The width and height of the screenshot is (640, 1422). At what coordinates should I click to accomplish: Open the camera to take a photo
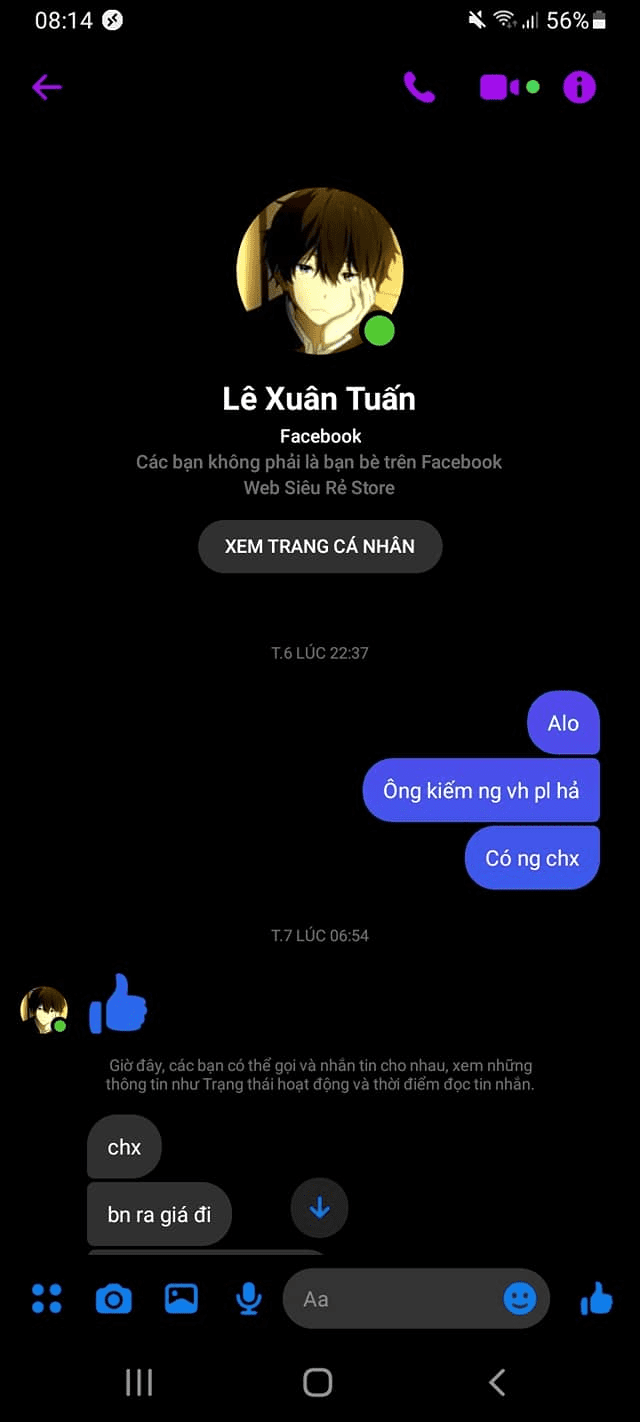click(113, 1298)
